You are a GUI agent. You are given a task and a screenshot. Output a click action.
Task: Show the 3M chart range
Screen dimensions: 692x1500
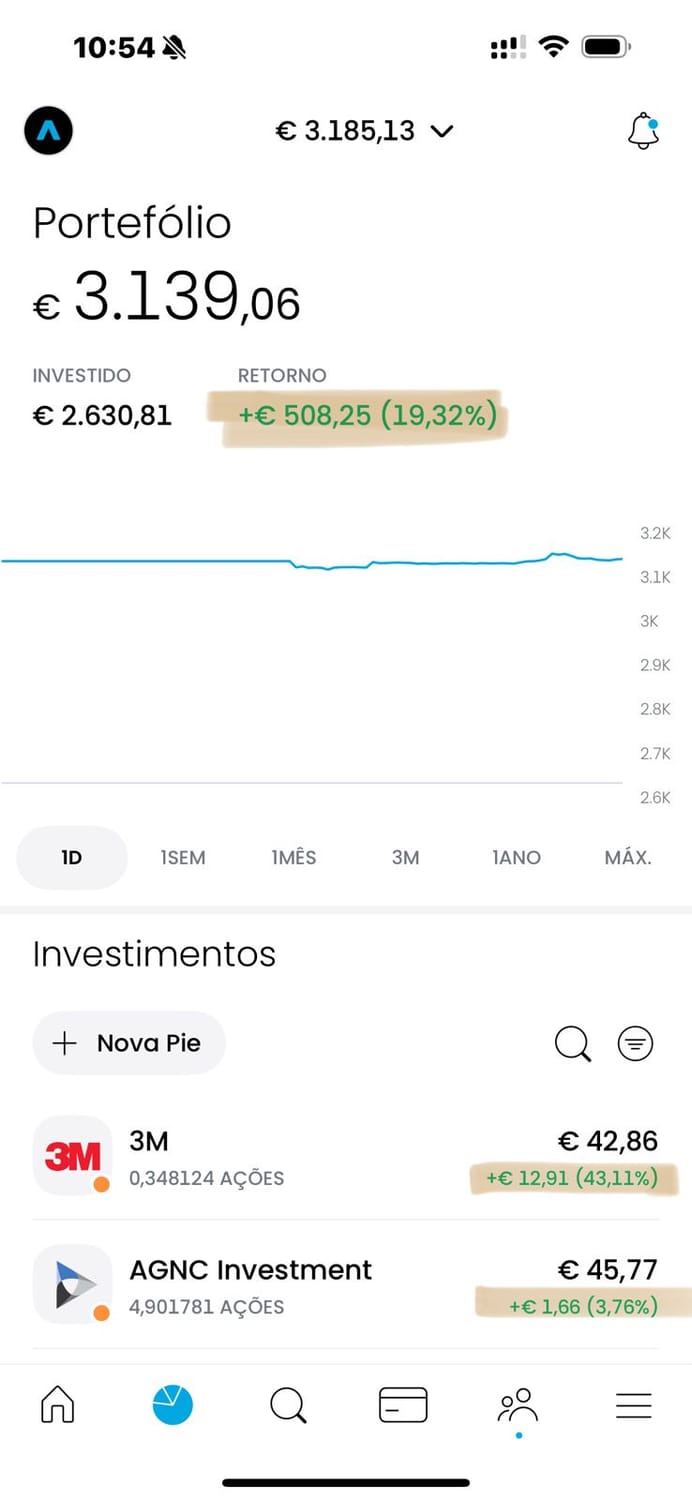[x=405, y=858]
